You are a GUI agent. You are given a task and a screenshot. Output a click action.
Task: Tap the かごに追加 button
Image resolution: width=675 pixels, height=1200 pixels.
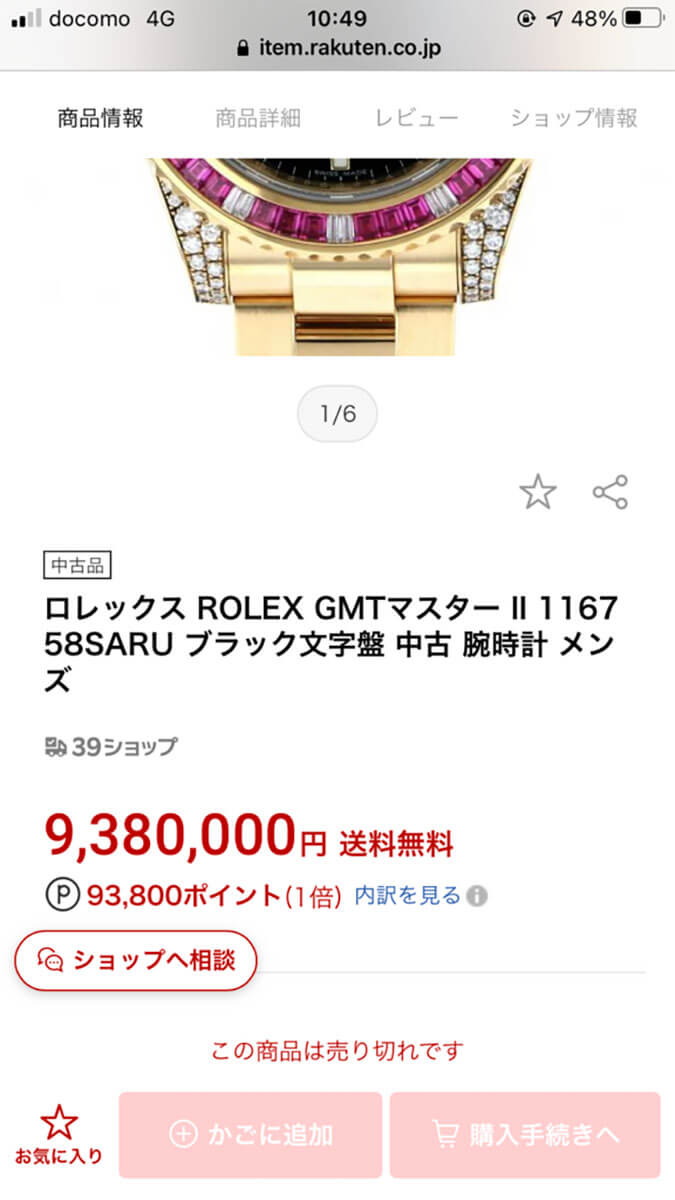[x=251, y=1134]
